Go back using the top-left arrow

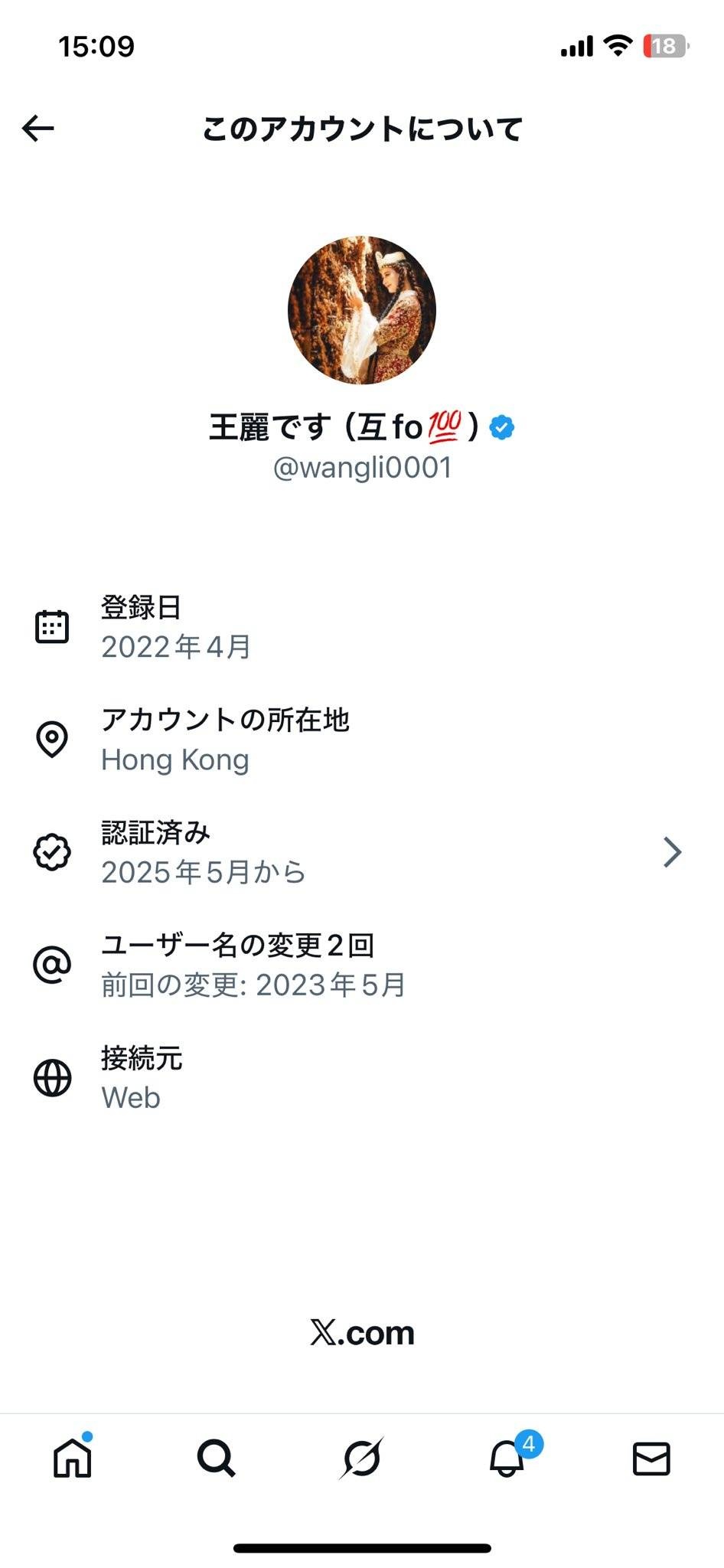coord(38,129)
